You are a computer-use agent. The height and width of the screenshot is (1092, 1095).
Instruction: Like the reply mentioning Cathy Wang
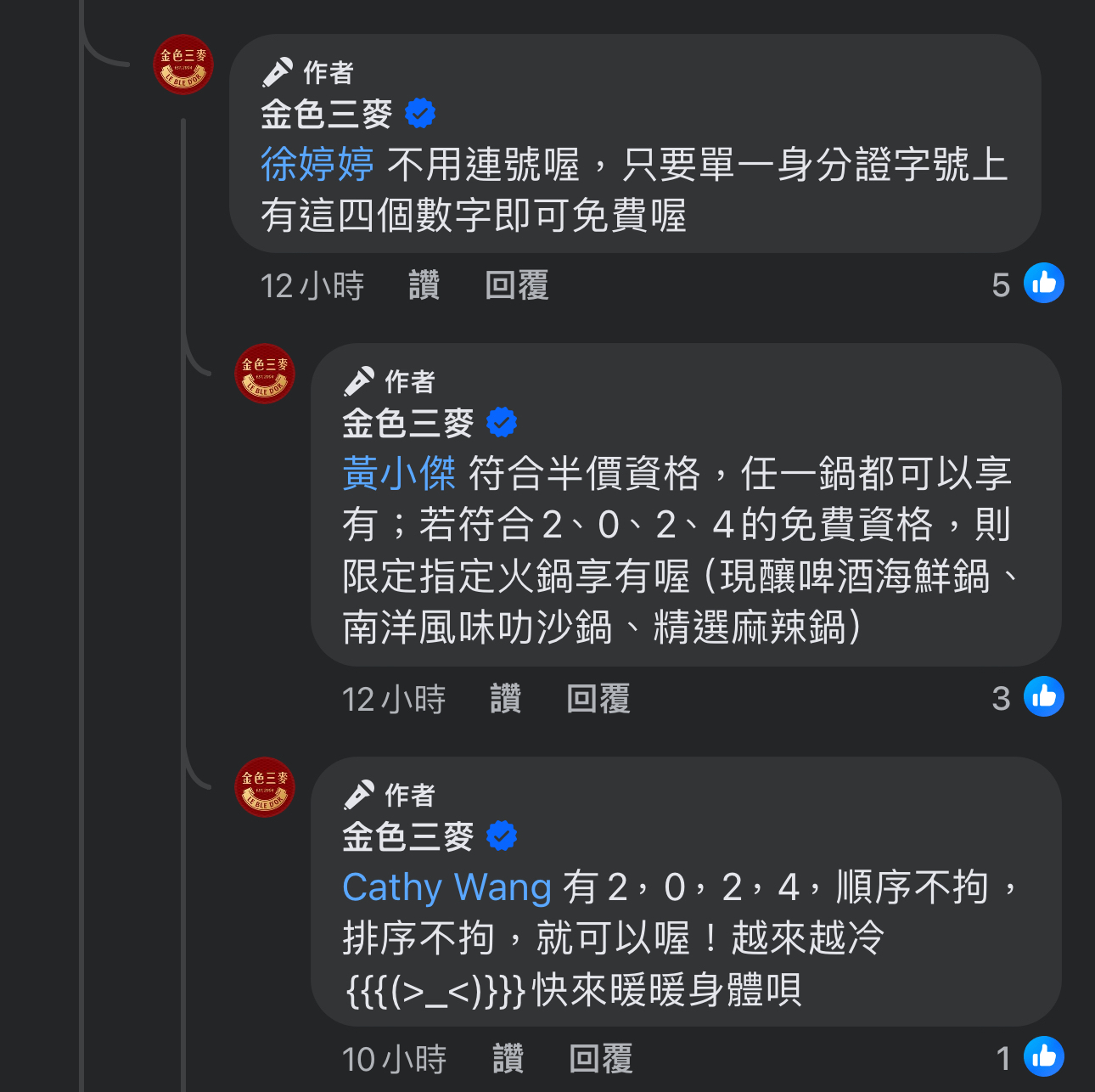(508, 1059)
